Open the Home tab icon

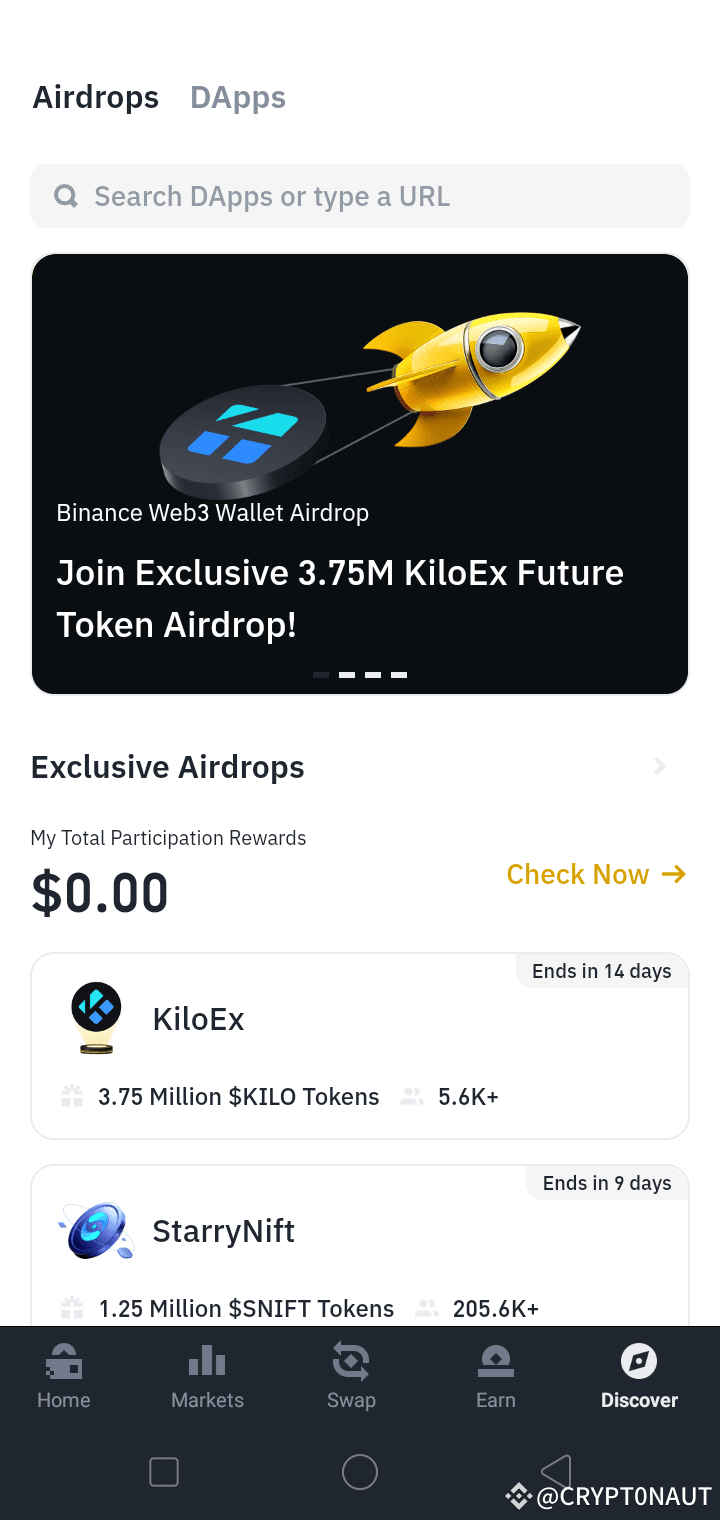pyautogui.click(x=63, y=1360)
